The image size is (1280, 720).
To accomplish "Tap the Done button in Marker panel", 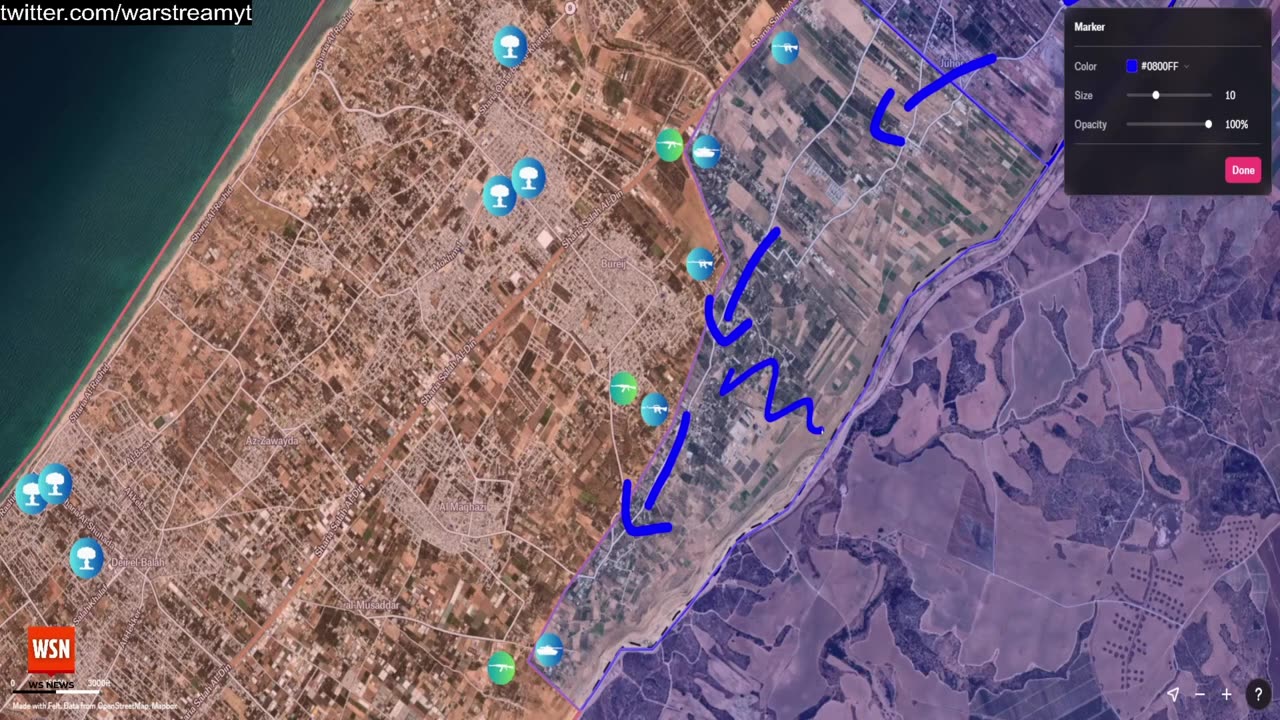I will tap(1242, 170).
